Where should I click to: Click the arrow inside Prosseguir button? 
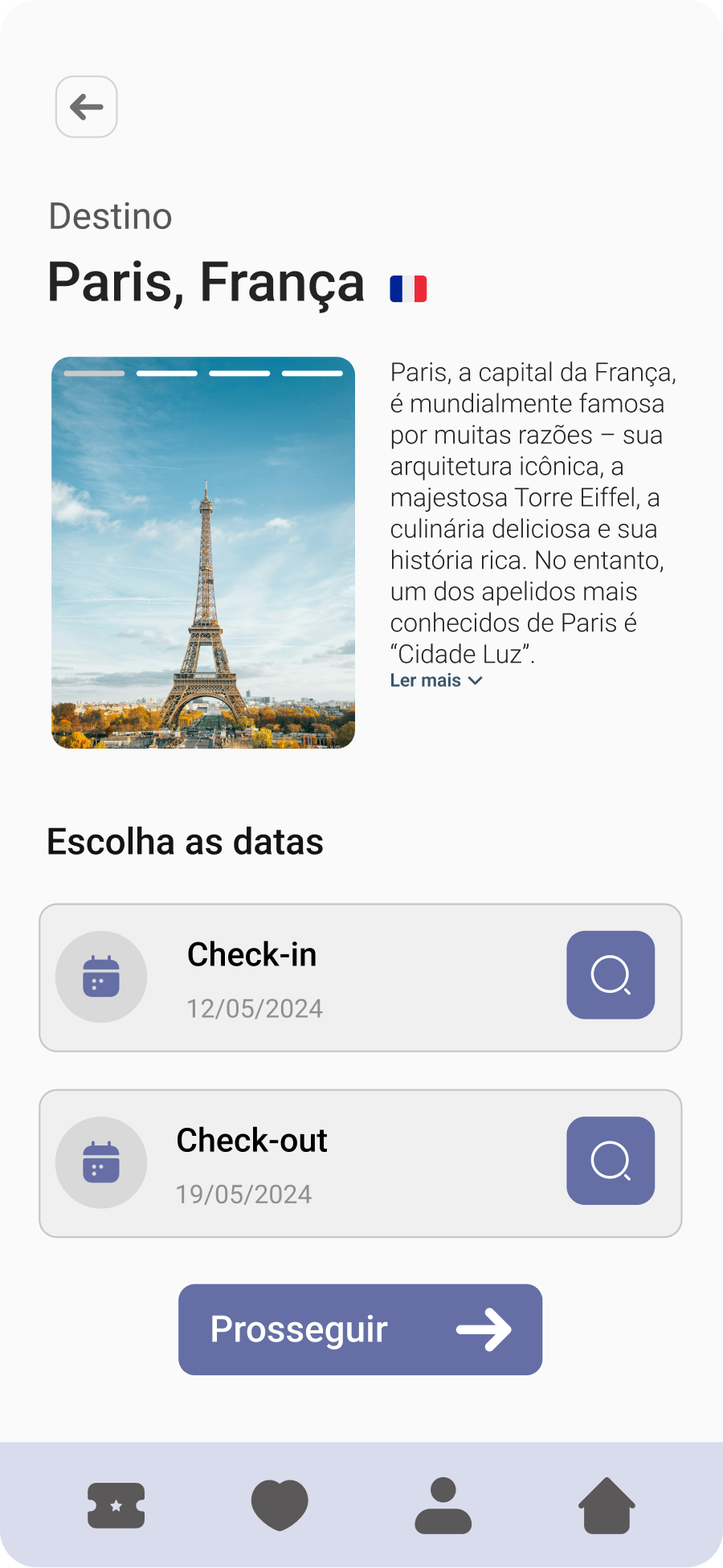click(x=485, y=1329)
